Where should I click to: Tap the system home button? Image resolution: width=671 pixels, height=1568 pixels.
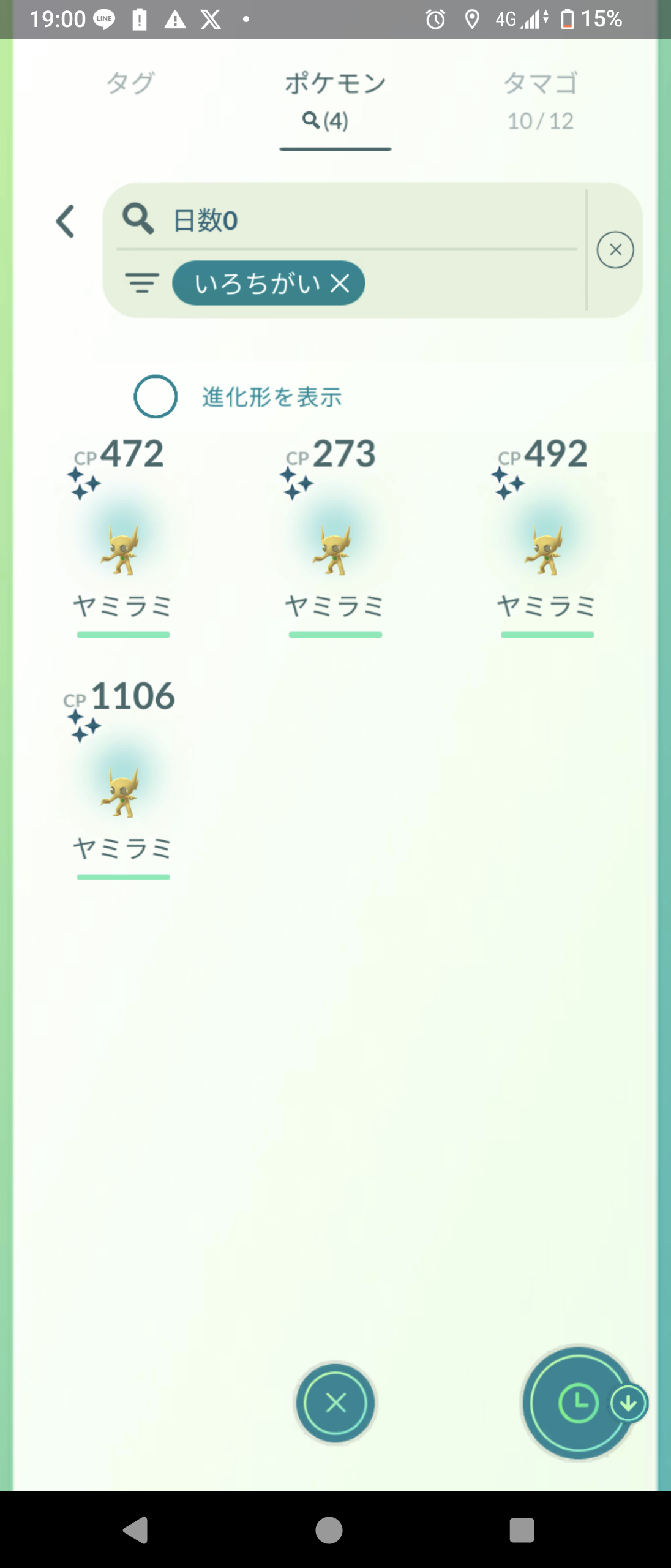tap(329, 1531)
